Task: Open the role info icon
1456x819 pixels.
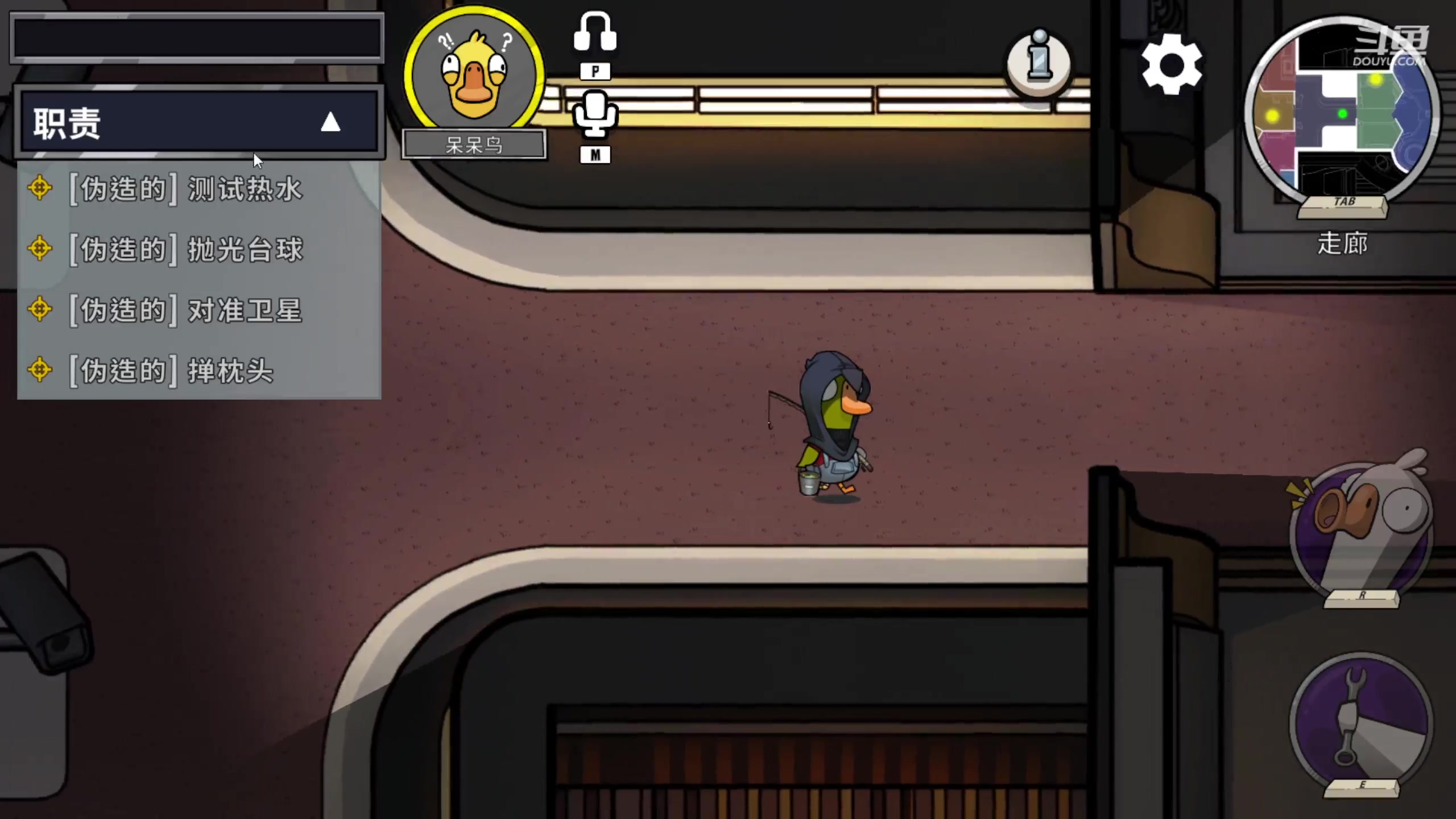Action: click(1039, 61)
